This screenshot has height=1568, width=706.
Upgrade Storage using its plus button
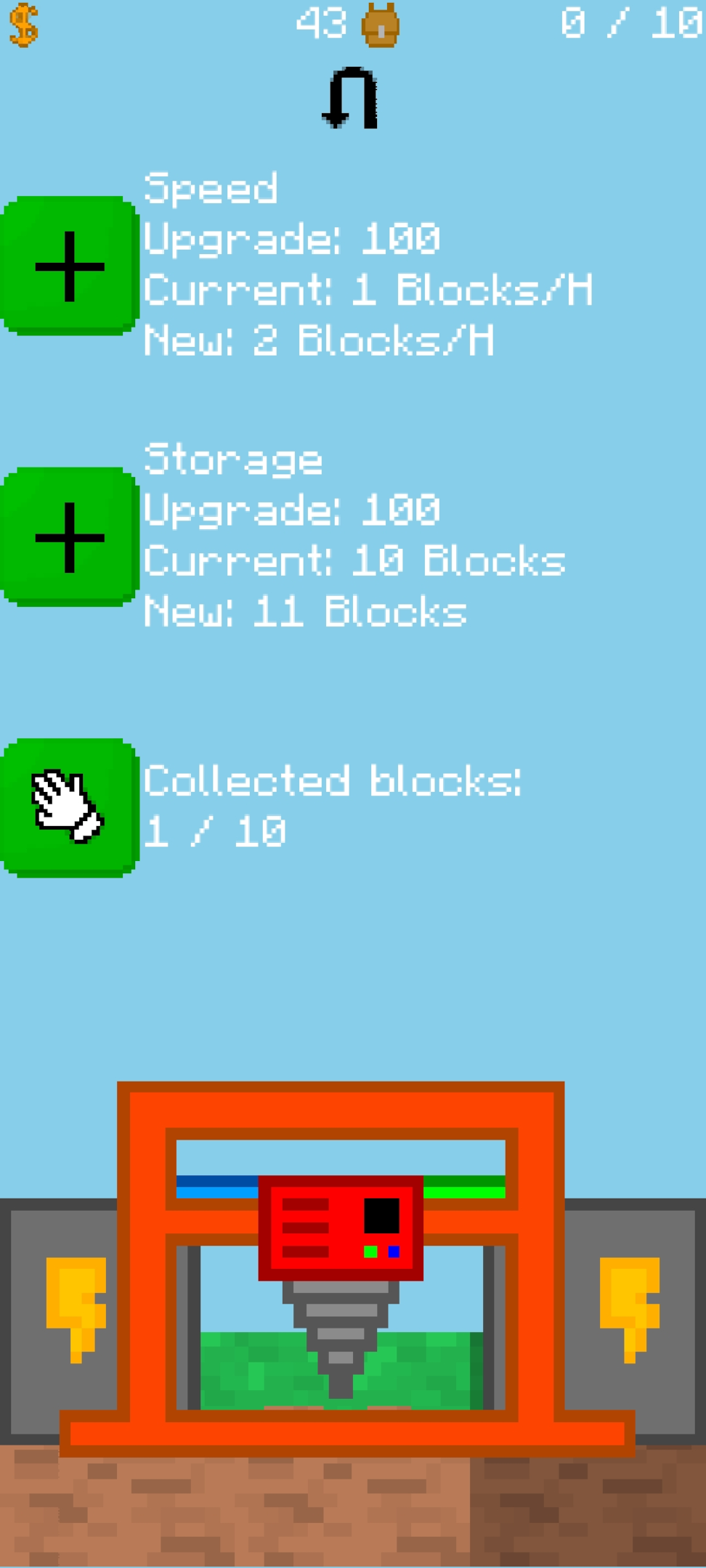[x=70, y=537]
